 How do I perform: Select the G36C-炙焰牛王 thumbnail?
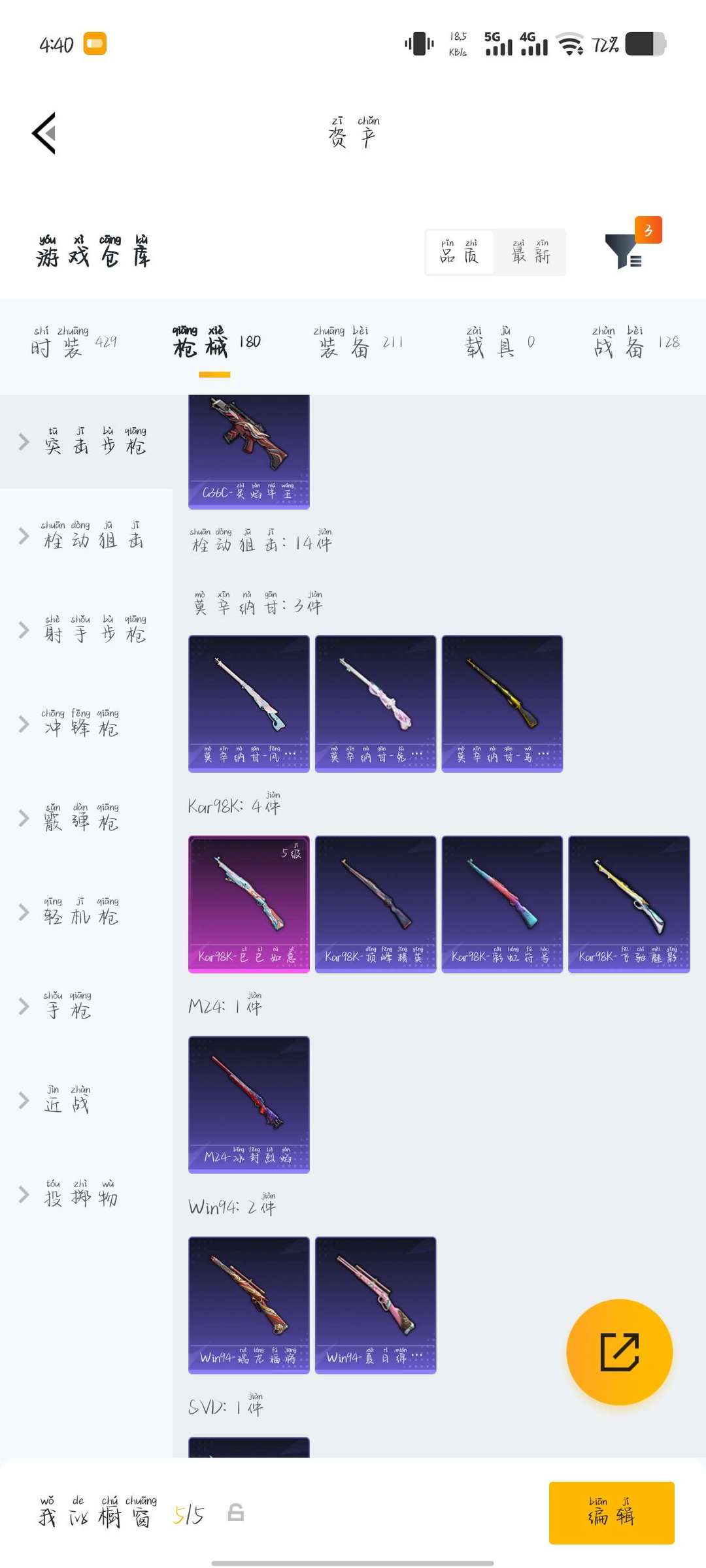coord(248,451)
